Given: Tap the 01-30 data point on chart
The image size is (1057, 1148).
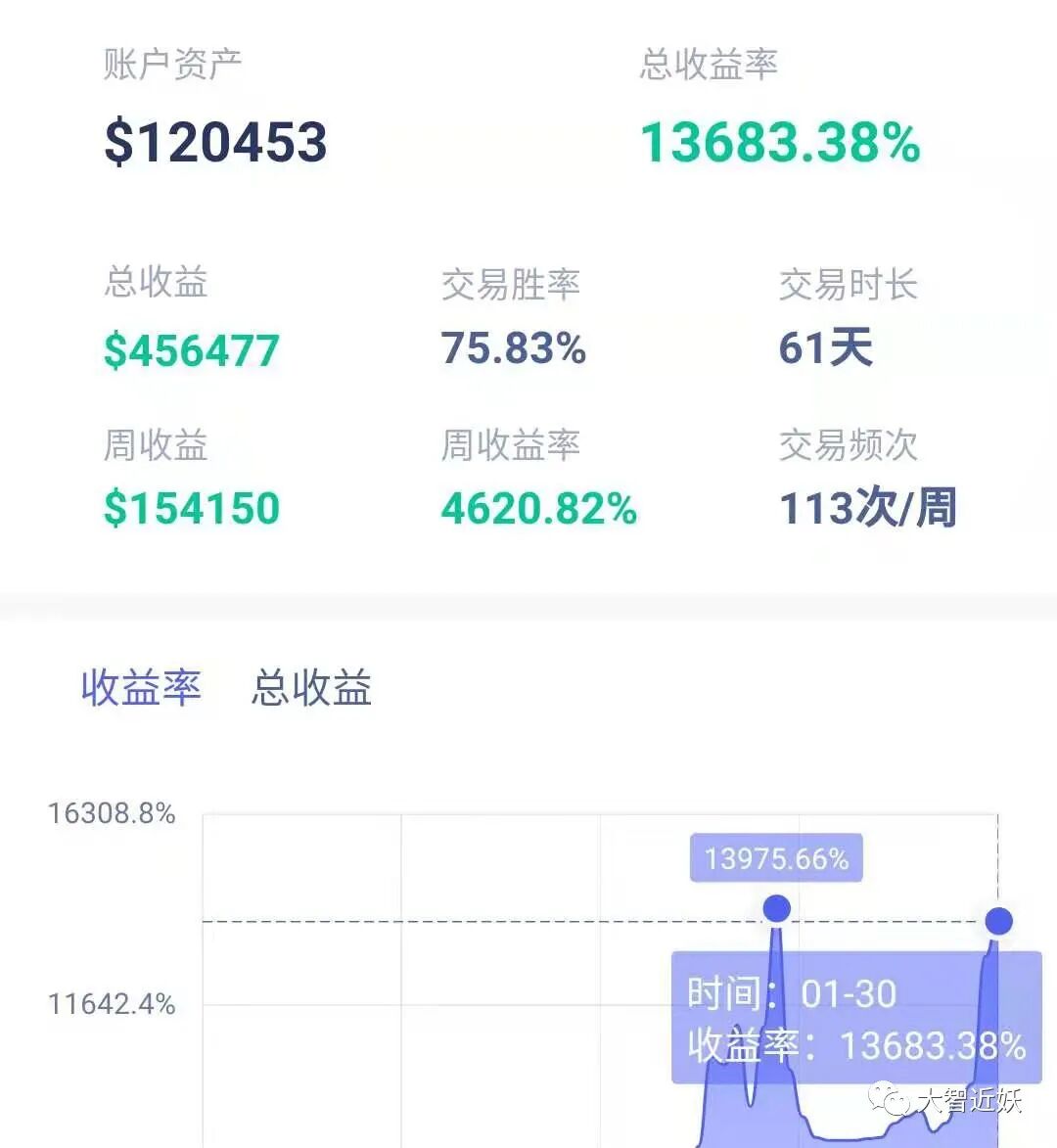Looking at the screenshot, I should pyautogui.click(x=998, y=921).
